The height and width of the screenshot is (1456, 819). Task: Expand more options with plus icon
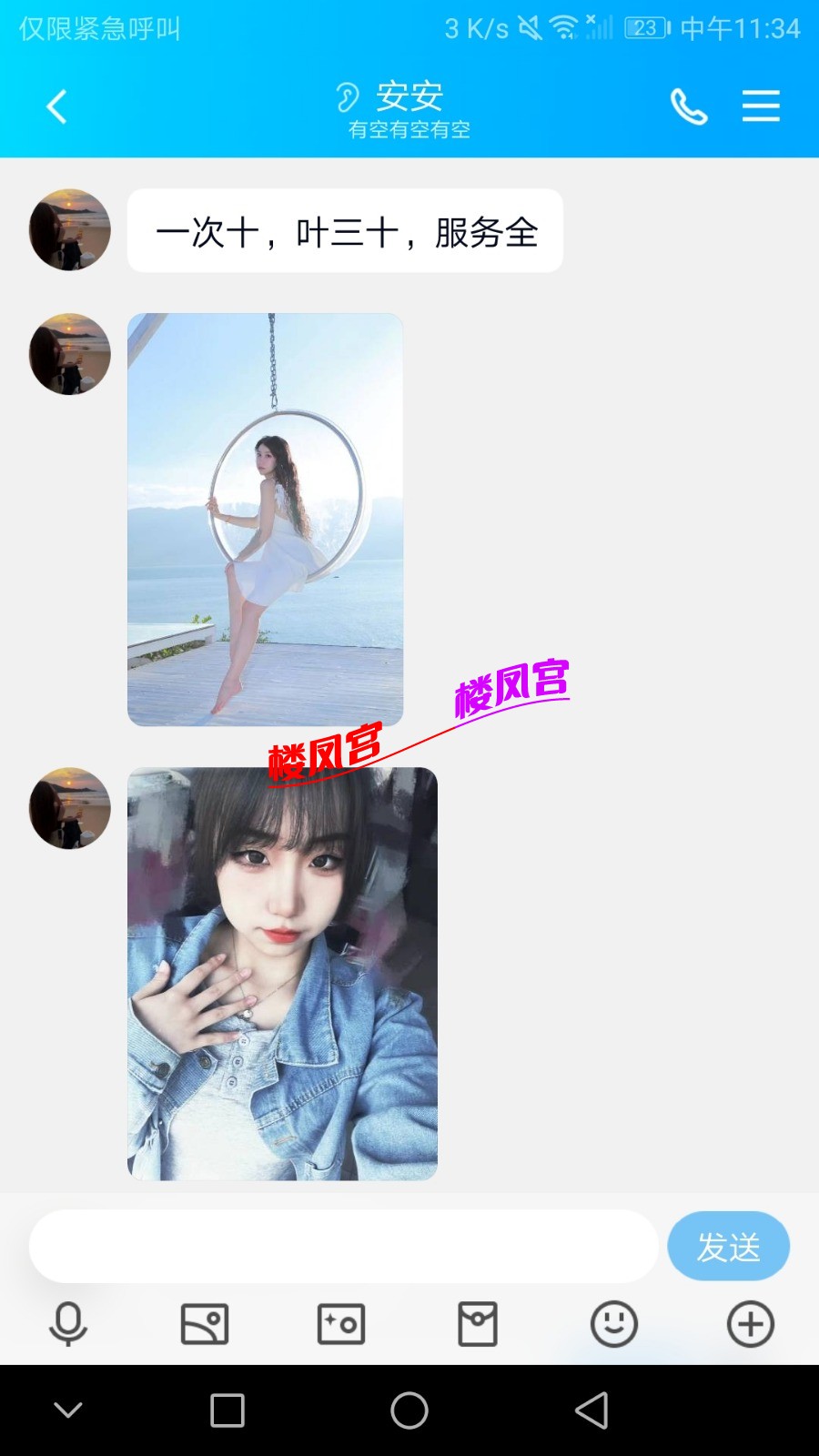[751, 1324]
